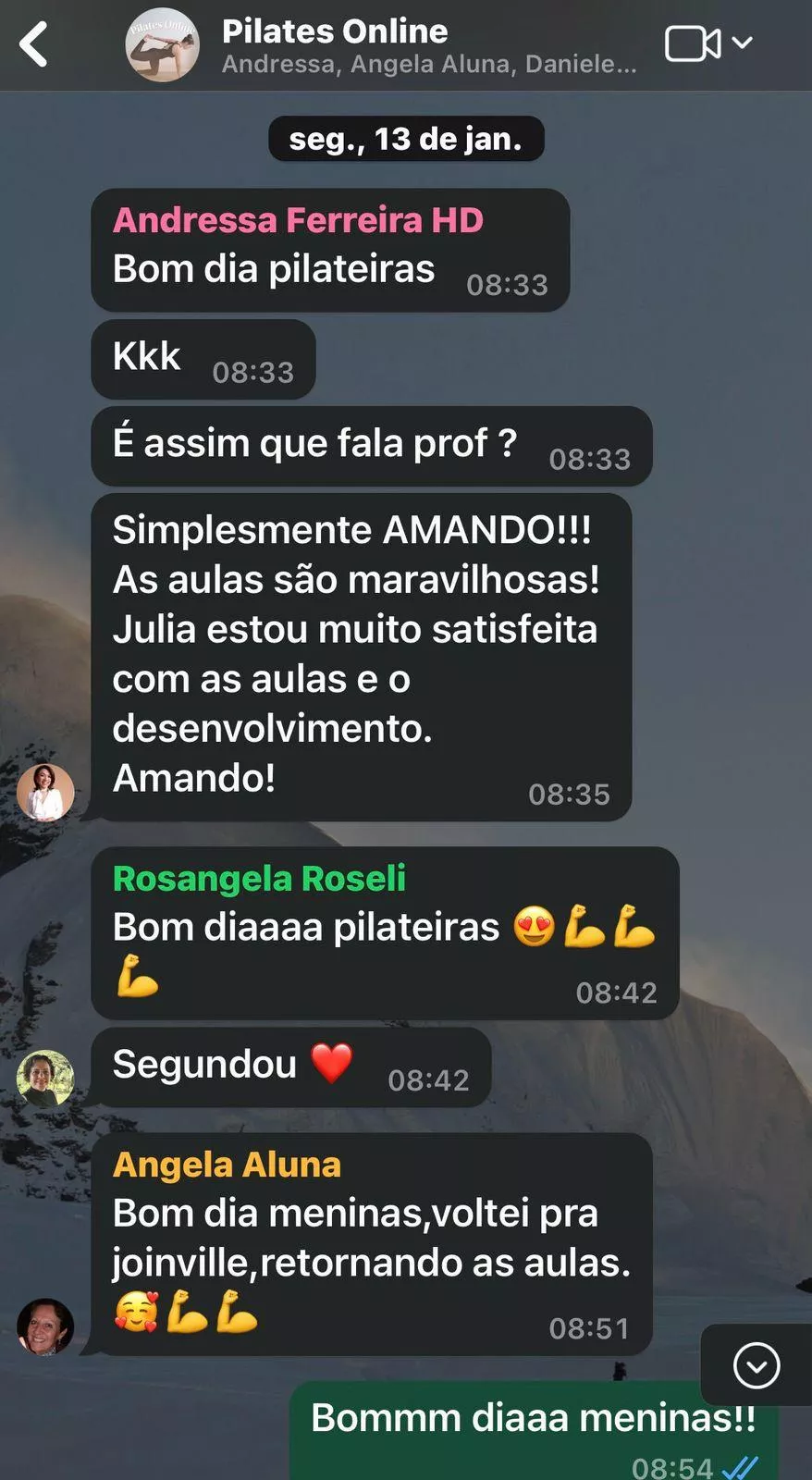Tap Rosangela Roseli's sender name
812x1480 pixels.
(x=259, y=878)
